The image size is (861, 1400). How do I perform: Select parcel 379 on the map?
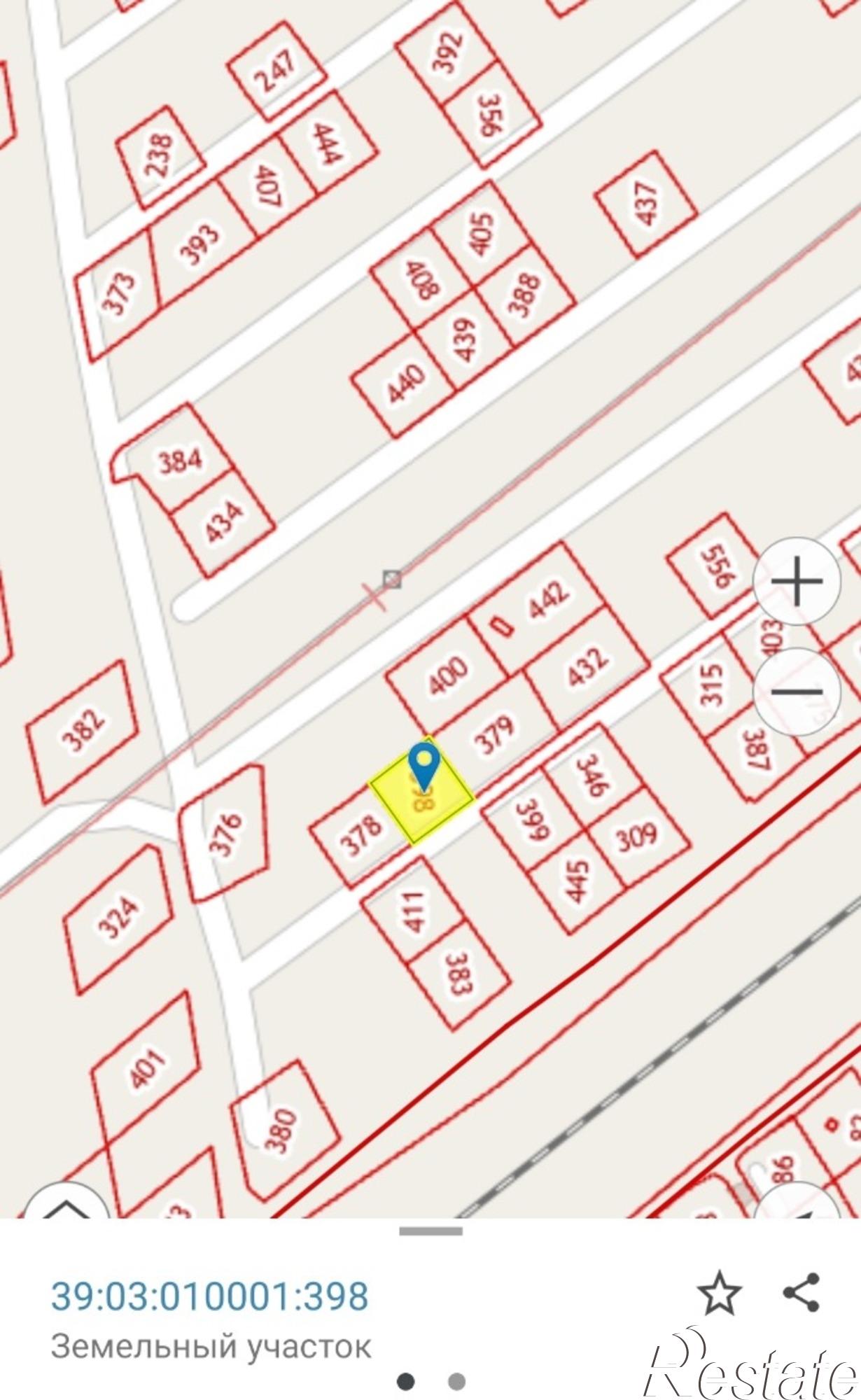point(496,734)
